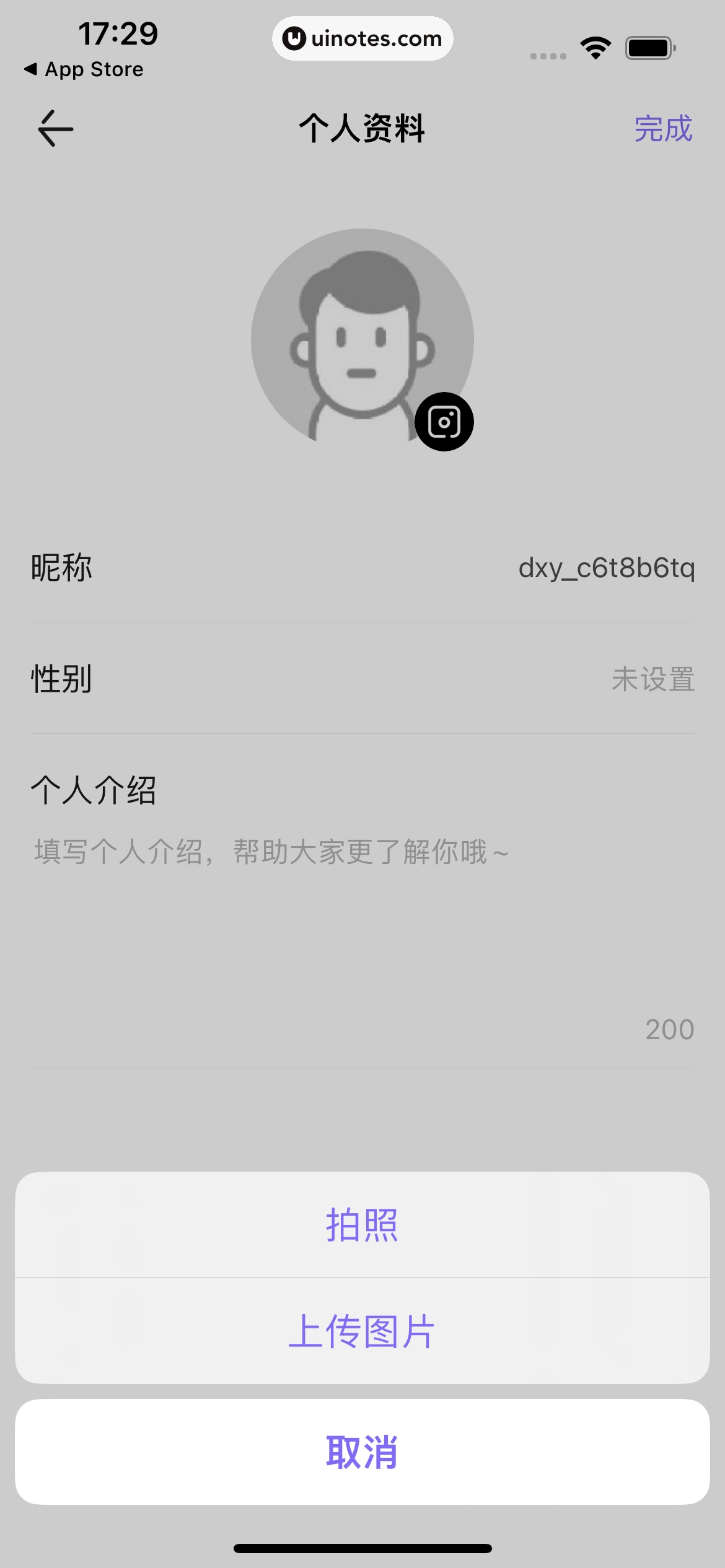
Task: Click the Wi-Fi icon in the status bar
Action: [596, 46]
